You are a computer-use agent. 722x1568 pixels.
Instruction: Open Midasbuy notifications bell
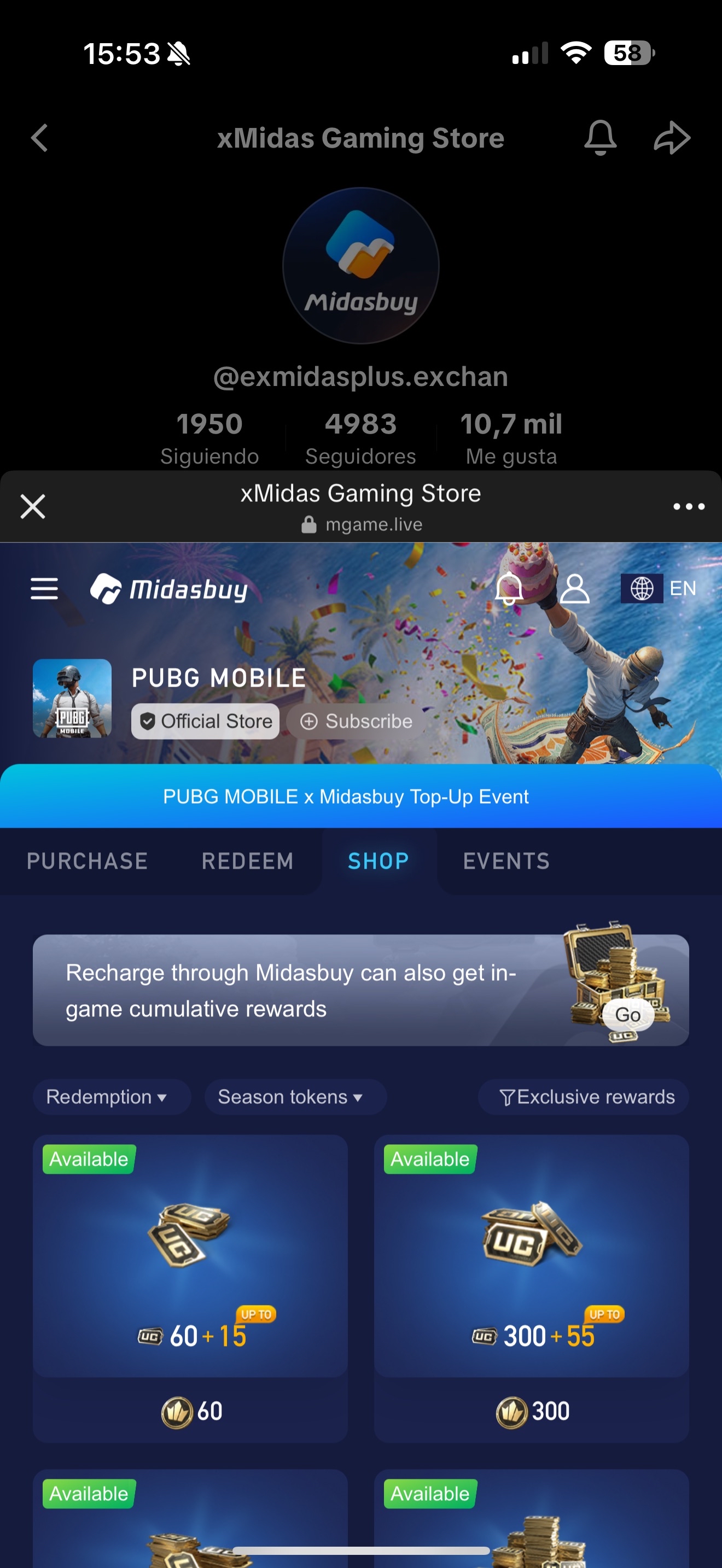509,589
